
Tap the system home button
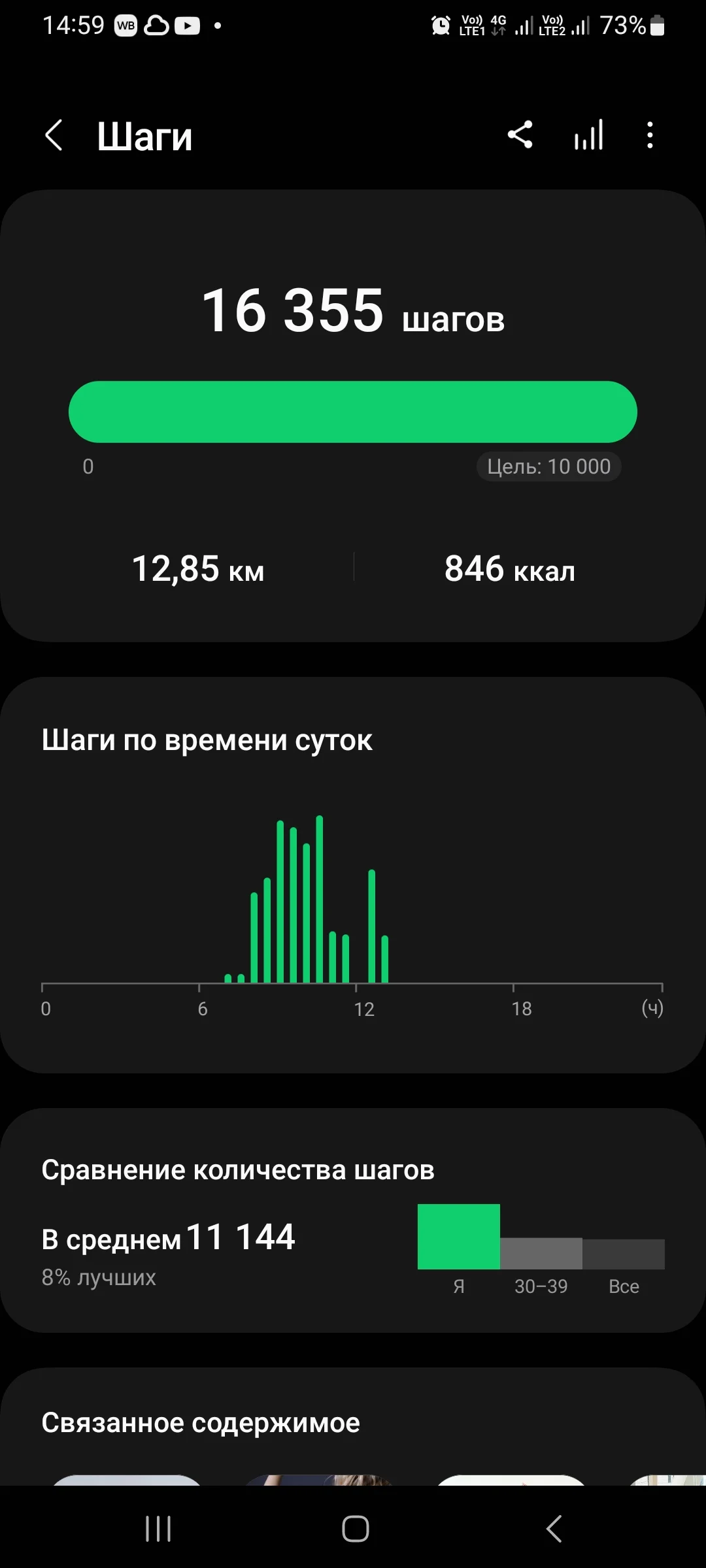(x=355, y=1529)
